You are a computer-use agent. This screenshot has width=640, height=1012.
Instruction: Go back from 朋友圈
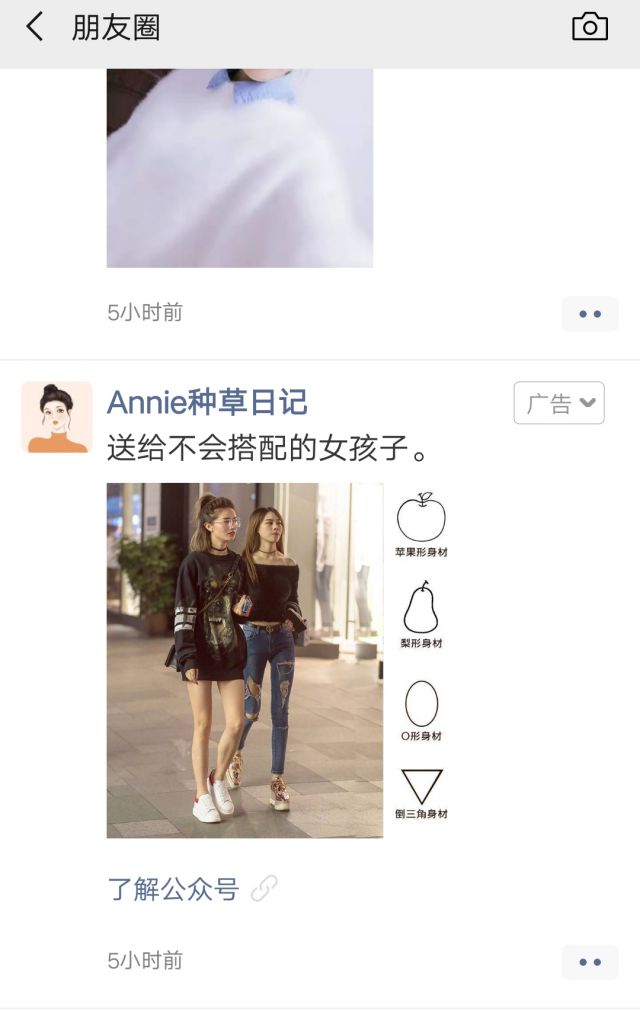pyautogui.click(x=34, y=27)
